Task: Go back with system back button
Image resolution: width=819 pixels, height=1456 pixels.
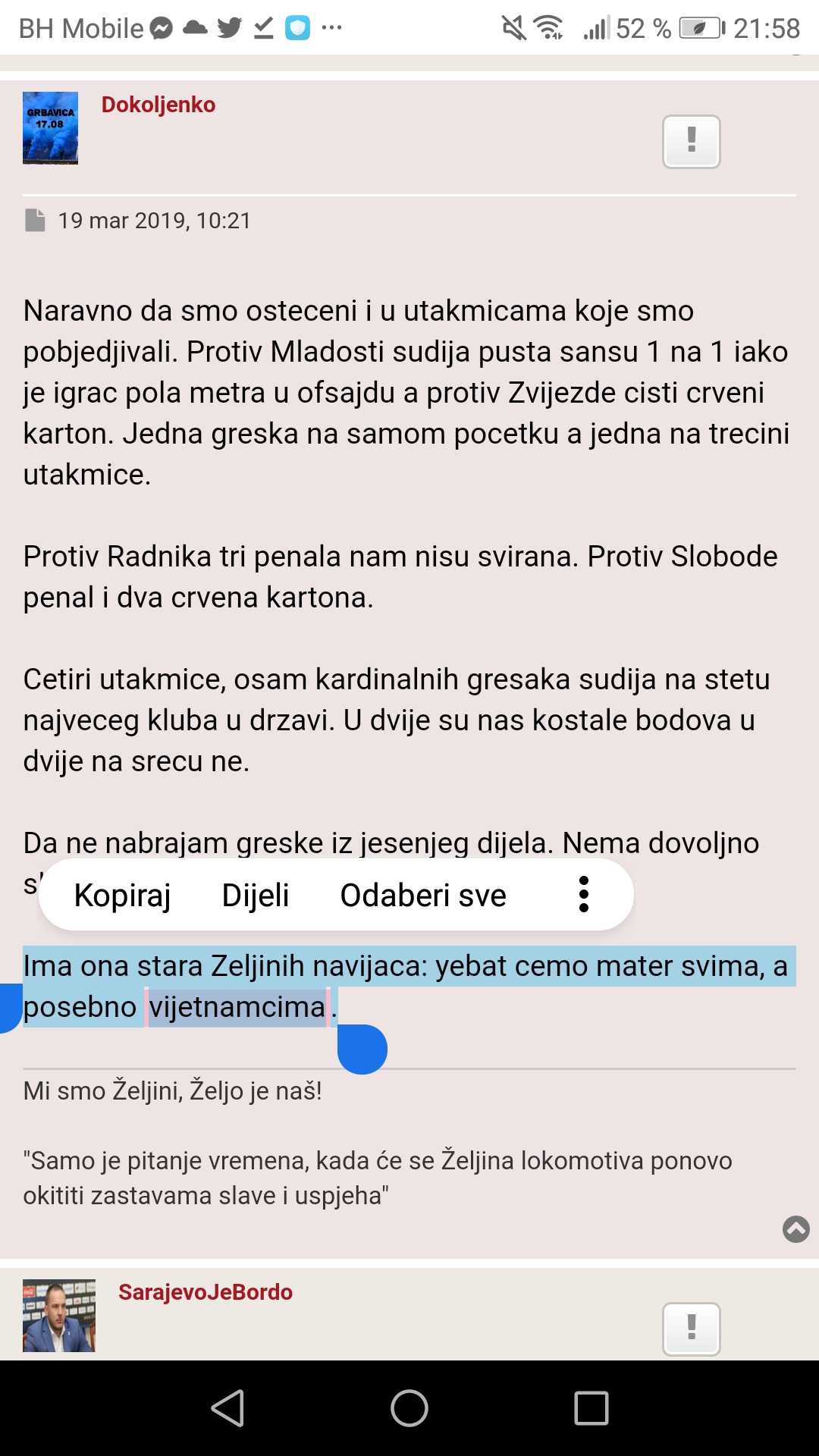Action: (227, 1409)
